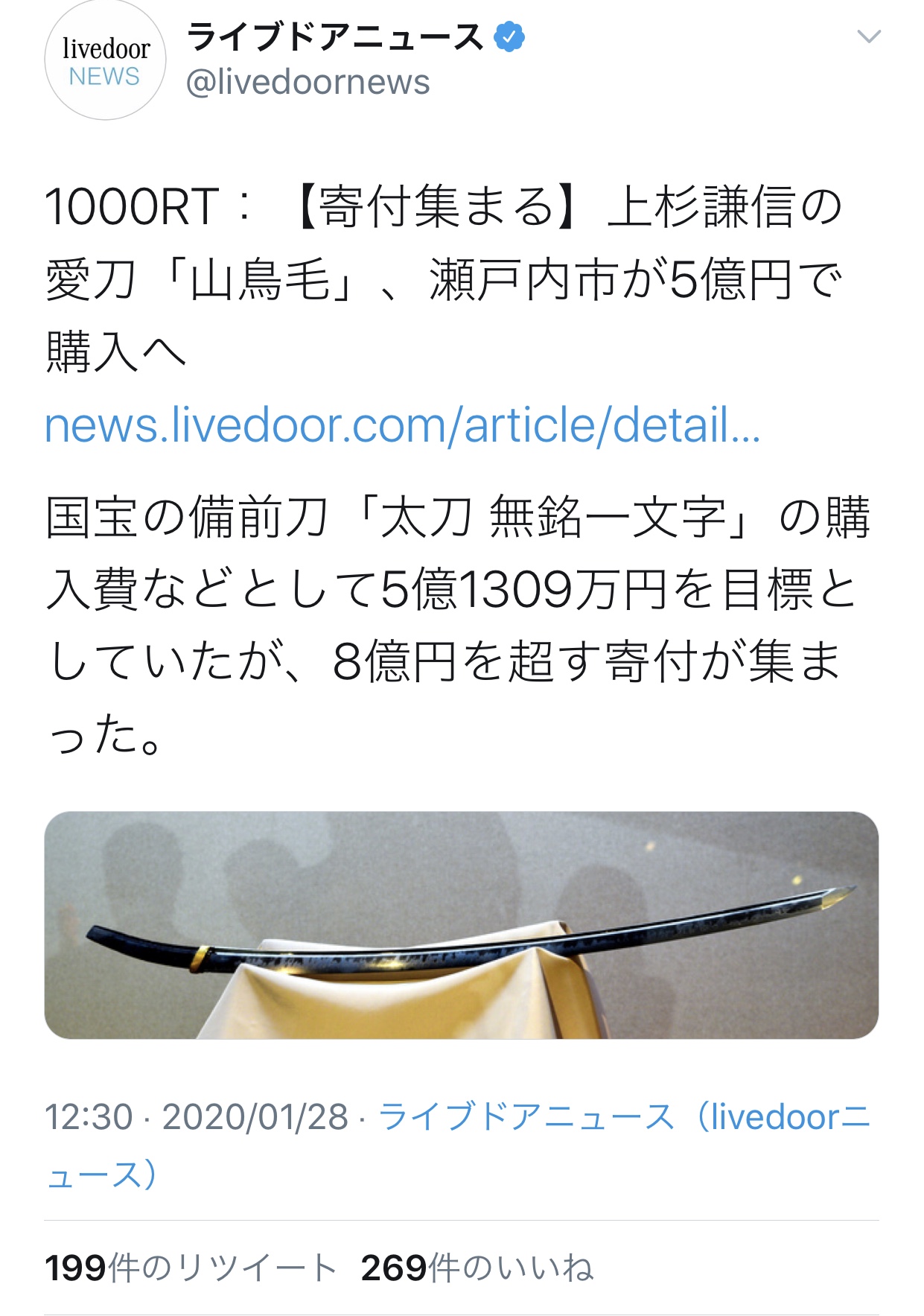View the 269件のいいね list
The width and height of the screenshot is (924, 1316).
click(477, 1268)
